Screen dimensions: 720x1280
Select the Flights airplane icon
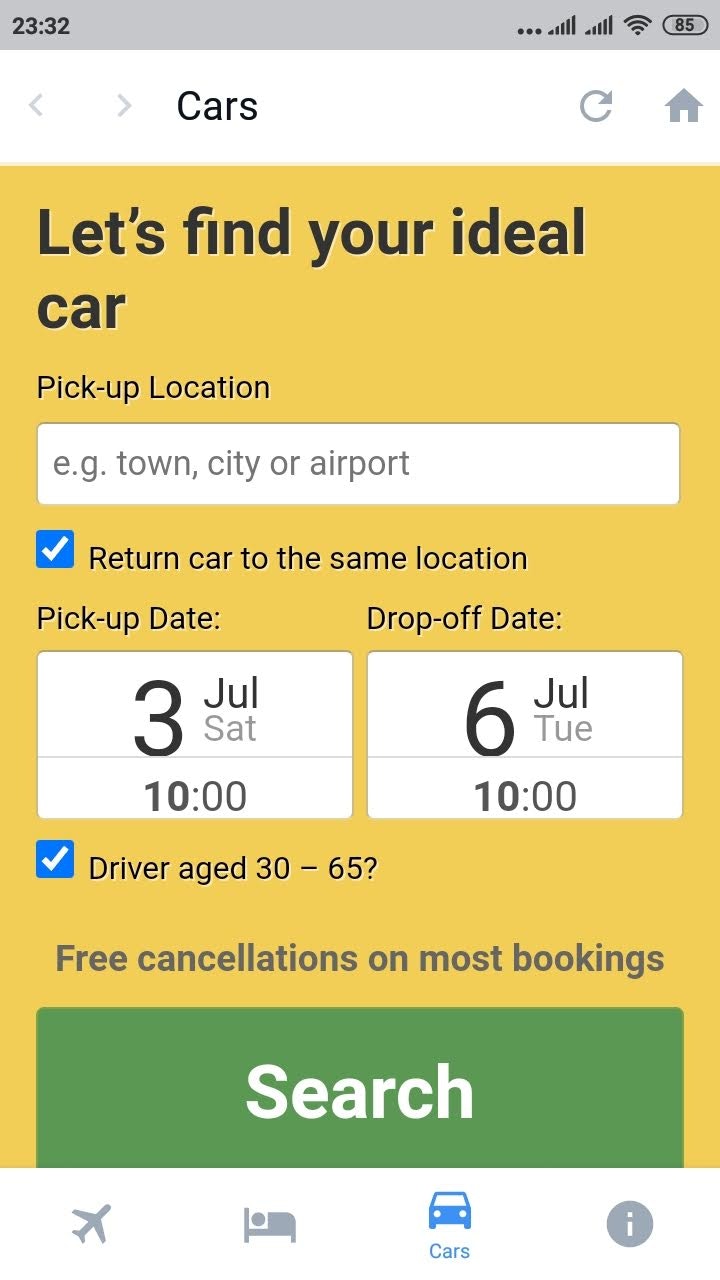90,1221
